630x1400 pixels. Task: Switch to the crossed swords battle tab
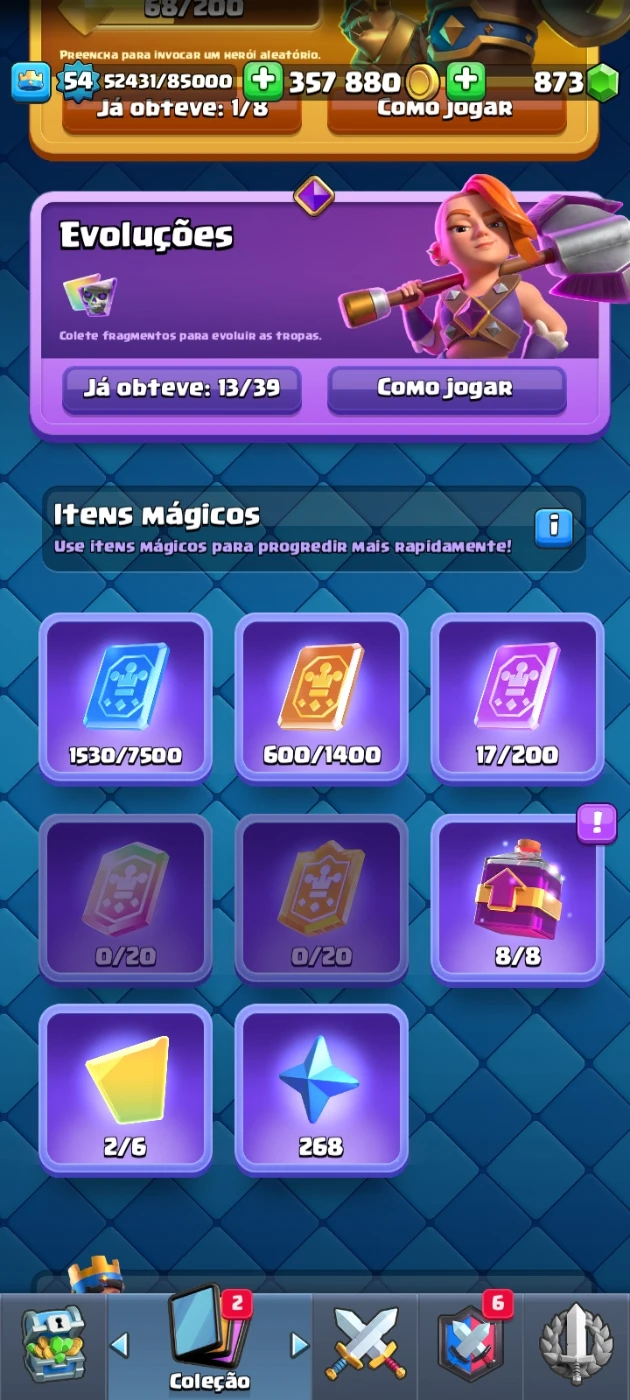[x=366, y=1345]
